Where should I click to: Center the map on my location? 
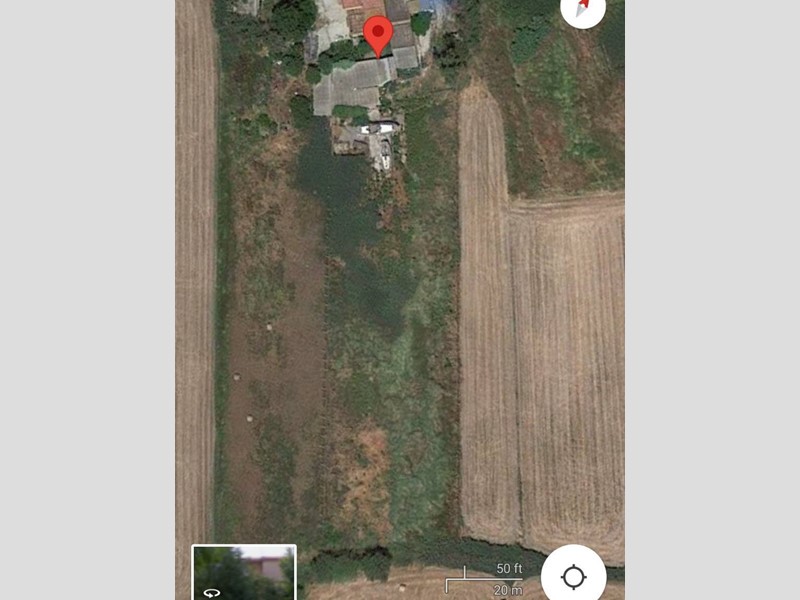click(x=573, y=576)
